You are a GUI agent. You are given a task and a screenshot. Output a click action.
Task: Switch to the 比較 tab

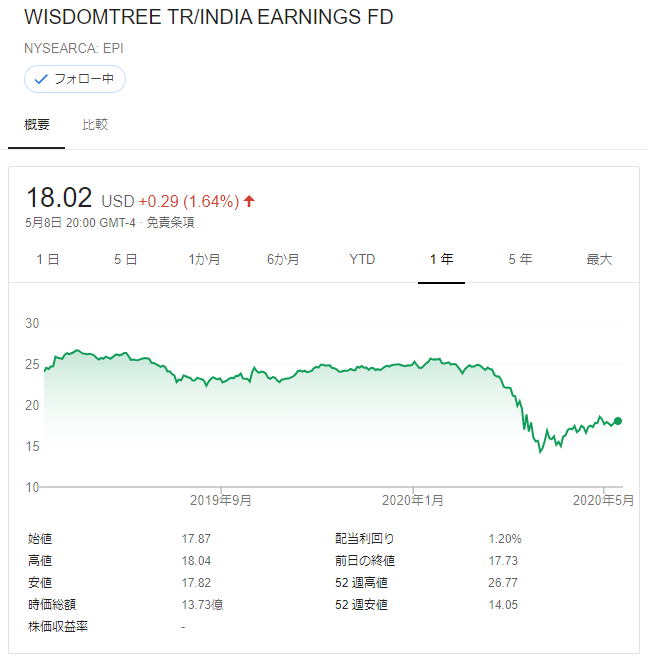pos(95,125)
